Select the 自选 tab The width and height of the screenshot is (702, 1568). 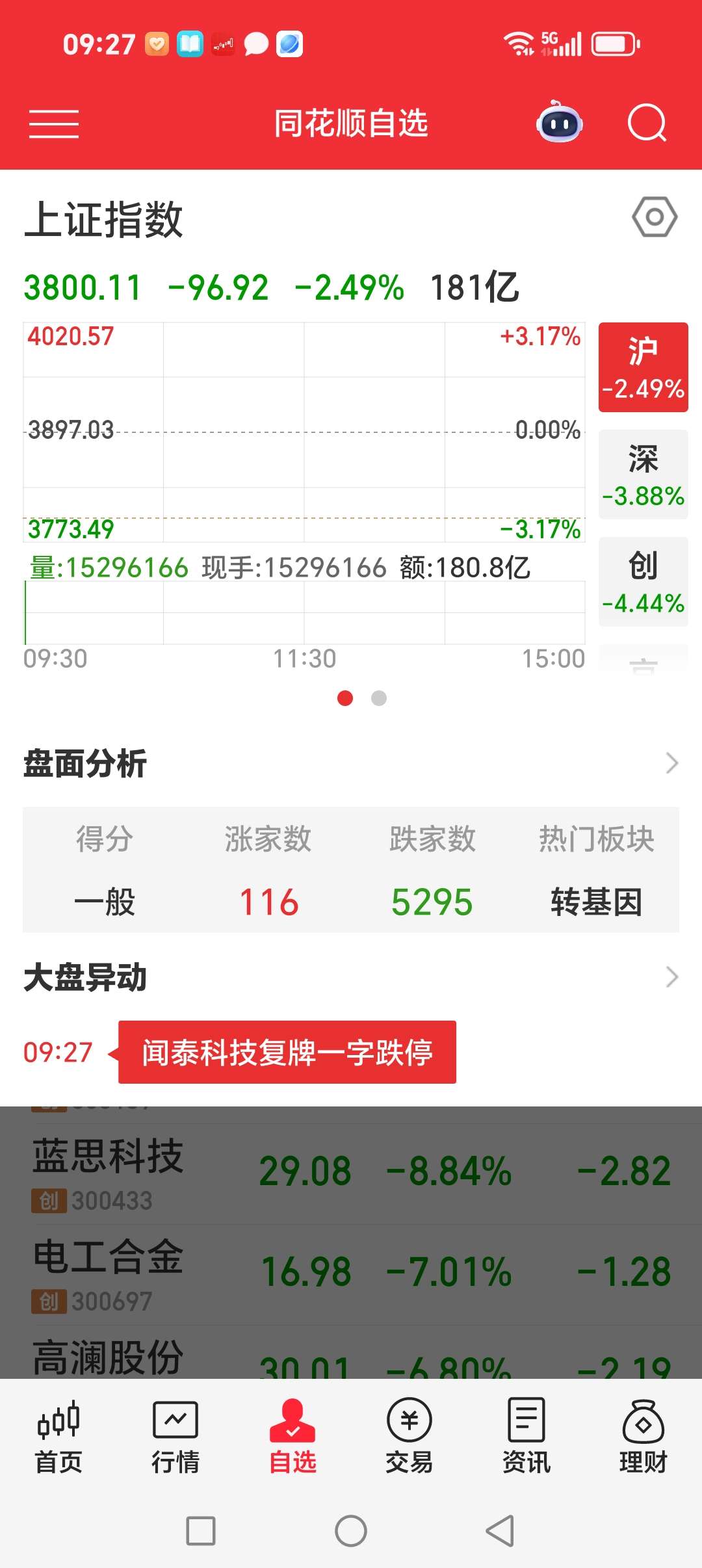coord(292,1437)
